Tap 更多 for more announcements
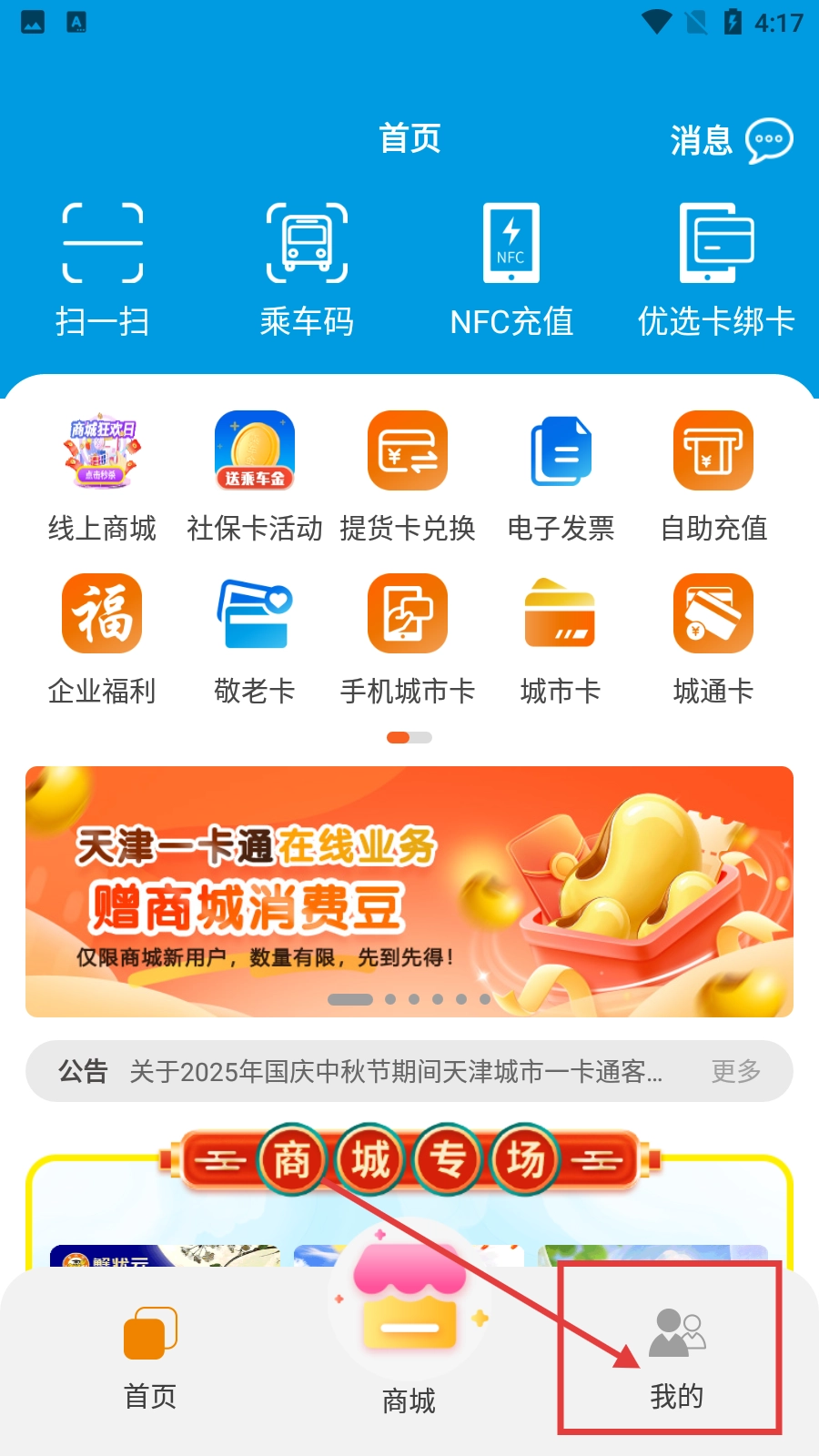Image resolution: width=819 pixels, height=1456 pixels. point(735,1071)
